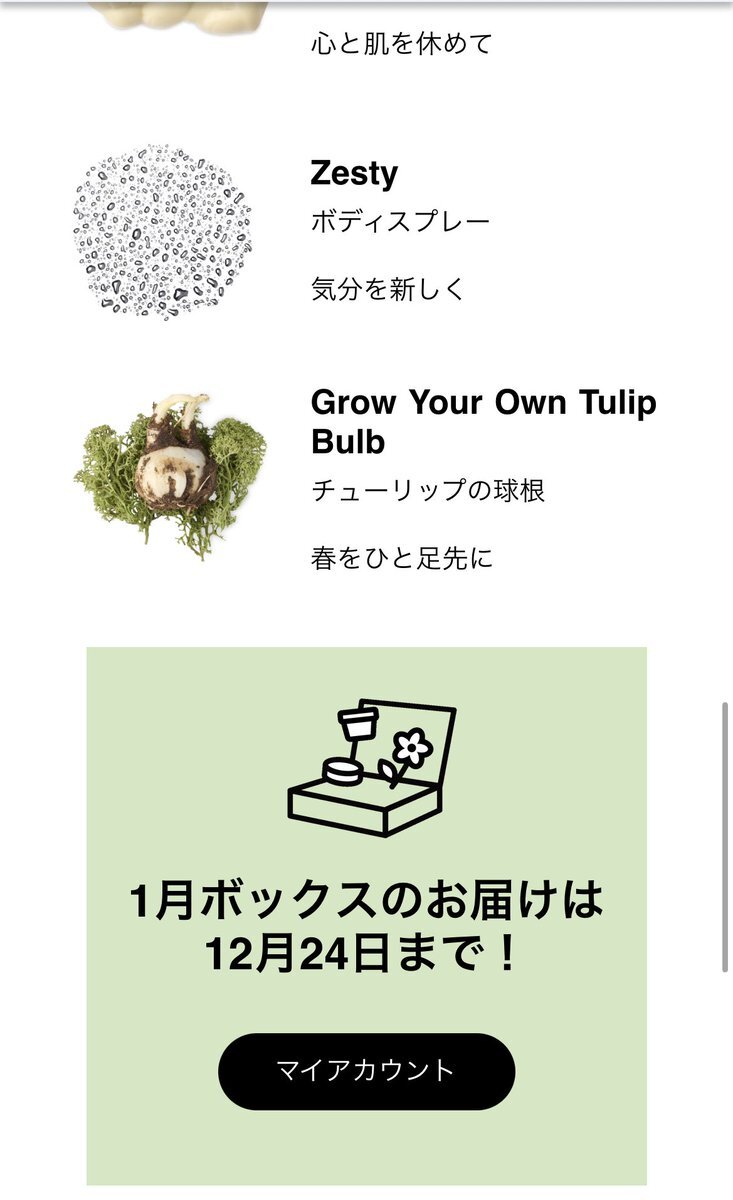
Task: Tap the マイアカウント button
Action: click(x=366, y=1071)
